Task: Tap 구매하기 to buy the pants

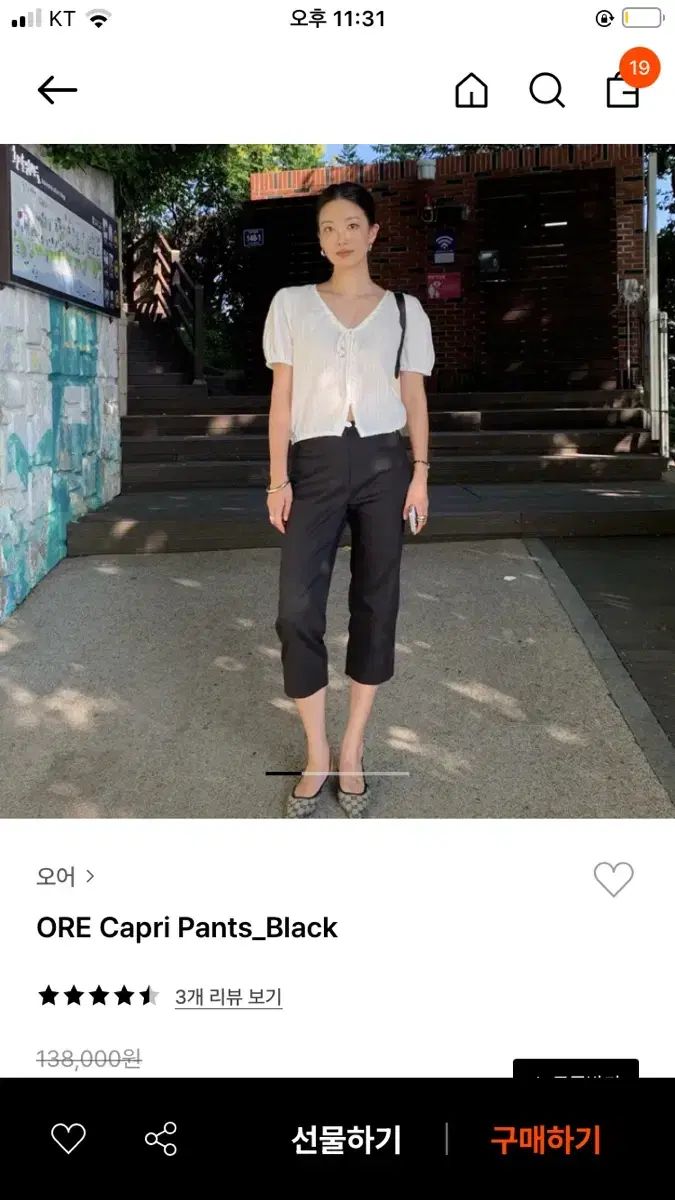Action: pyautogui.click(x=545, y=1140)
